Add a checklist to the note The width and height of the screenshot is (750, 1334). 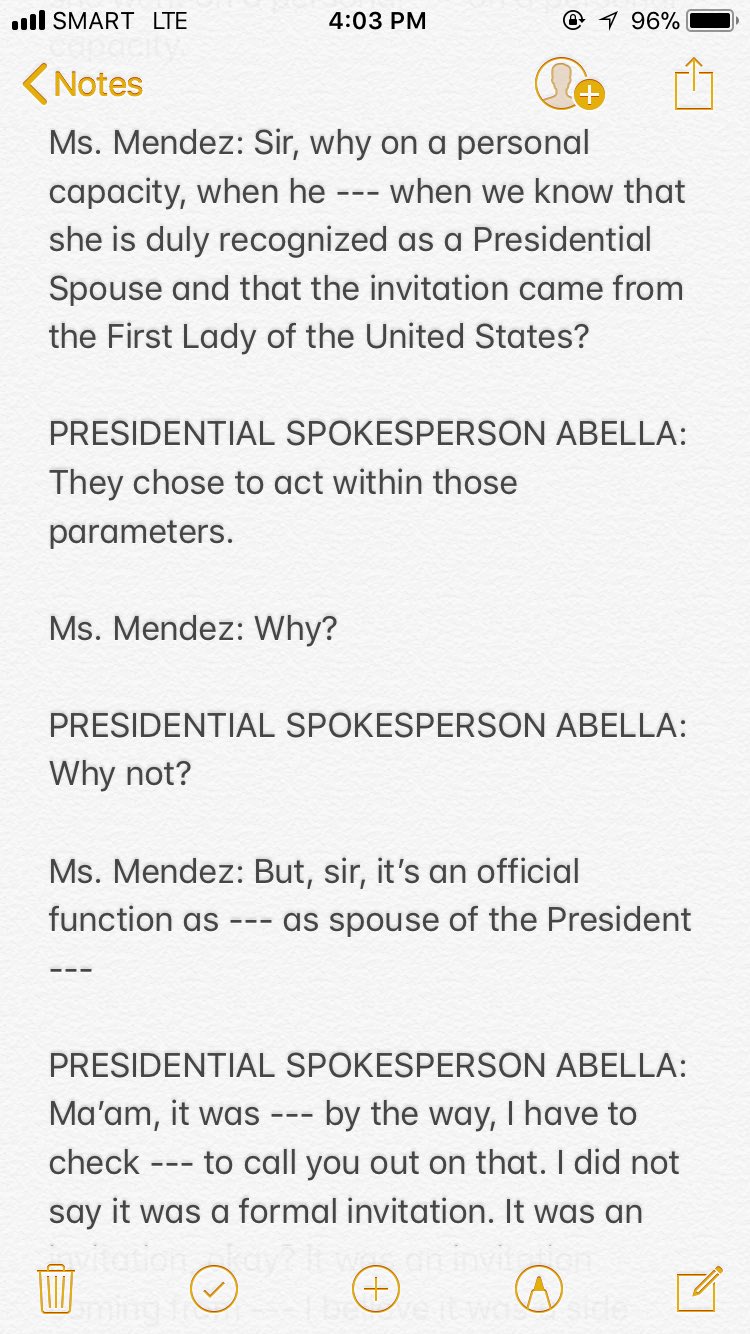pyautogui.click(x=213, y=1289)
